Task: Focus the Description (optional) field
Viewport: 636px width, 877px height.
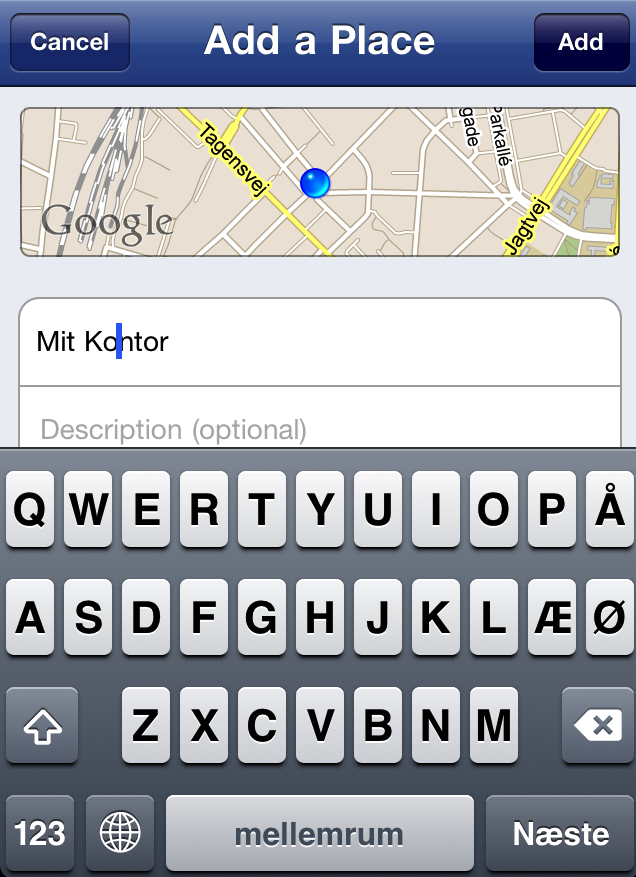Action: point(320,428)
